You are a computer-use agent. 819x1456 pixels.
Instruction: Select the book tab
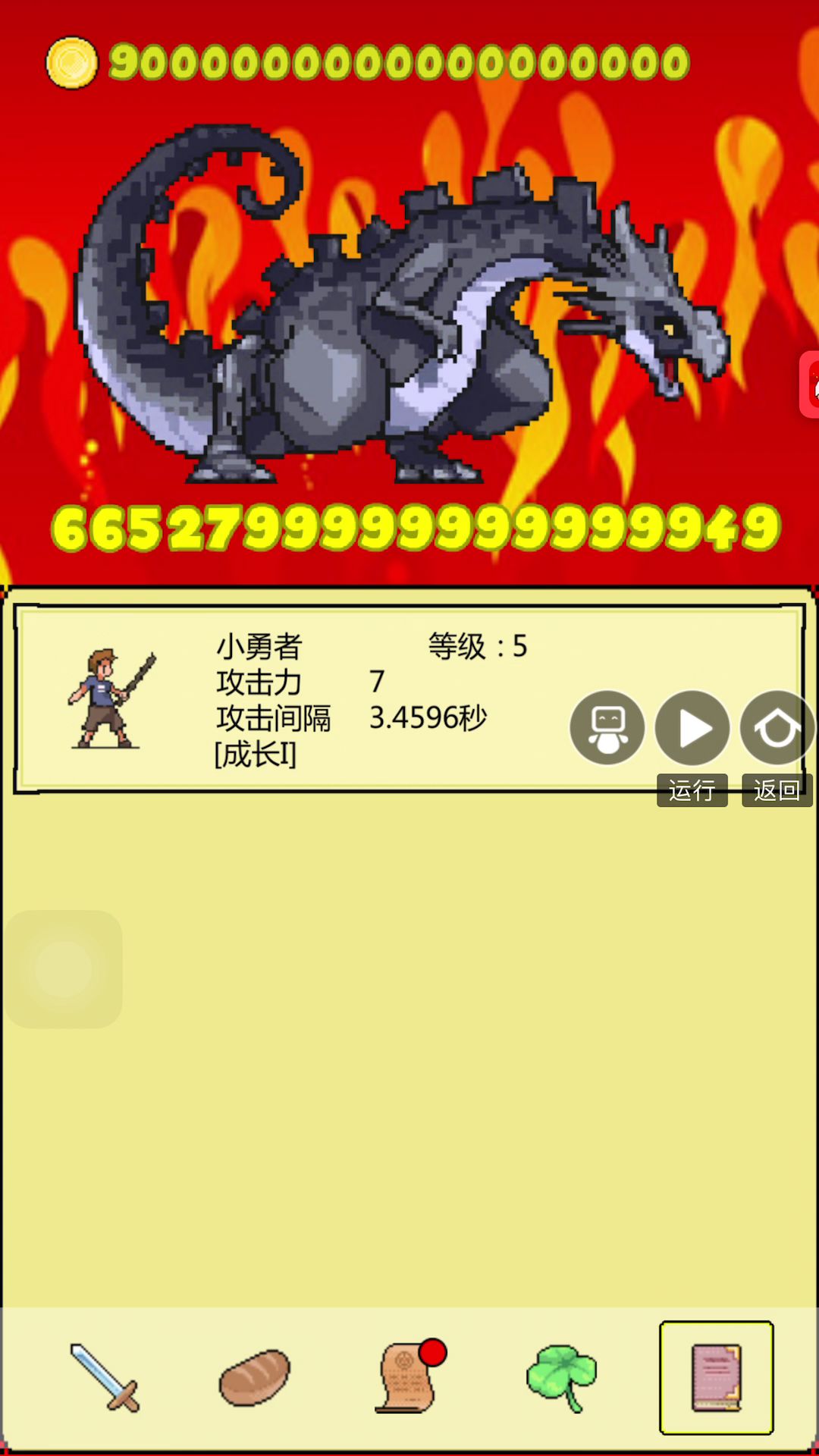coord(717,1377)
